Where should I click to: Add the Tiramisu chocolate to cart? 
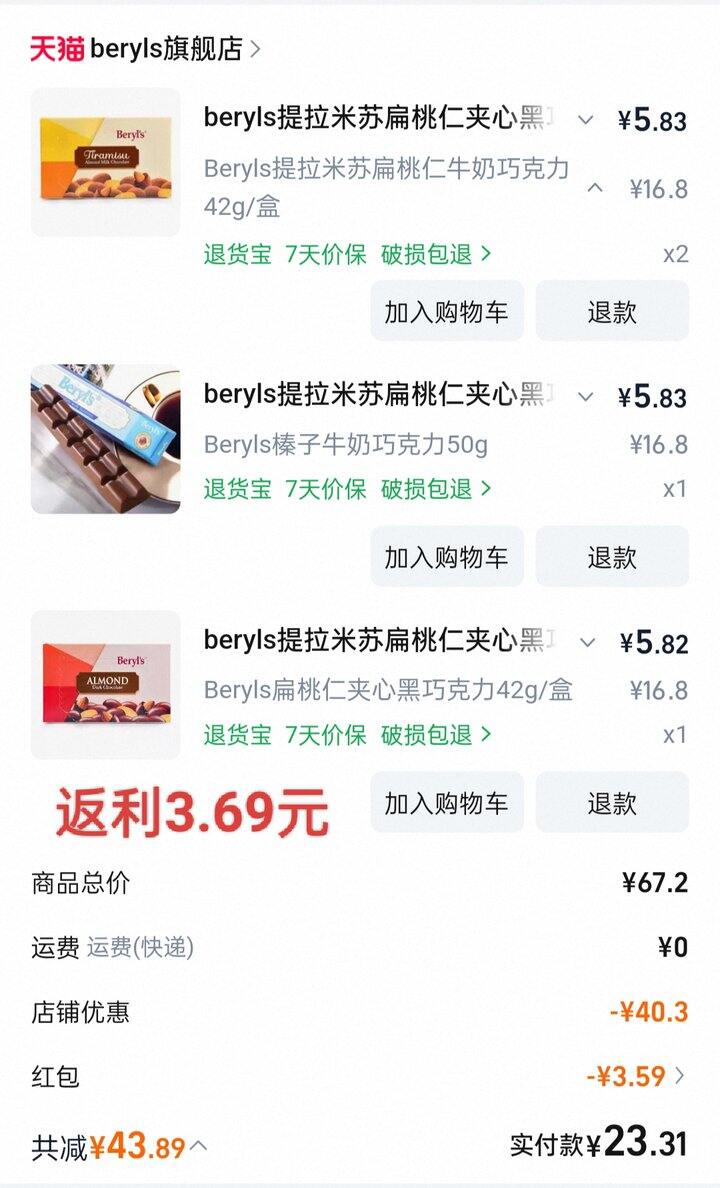[x=446, y=310]
